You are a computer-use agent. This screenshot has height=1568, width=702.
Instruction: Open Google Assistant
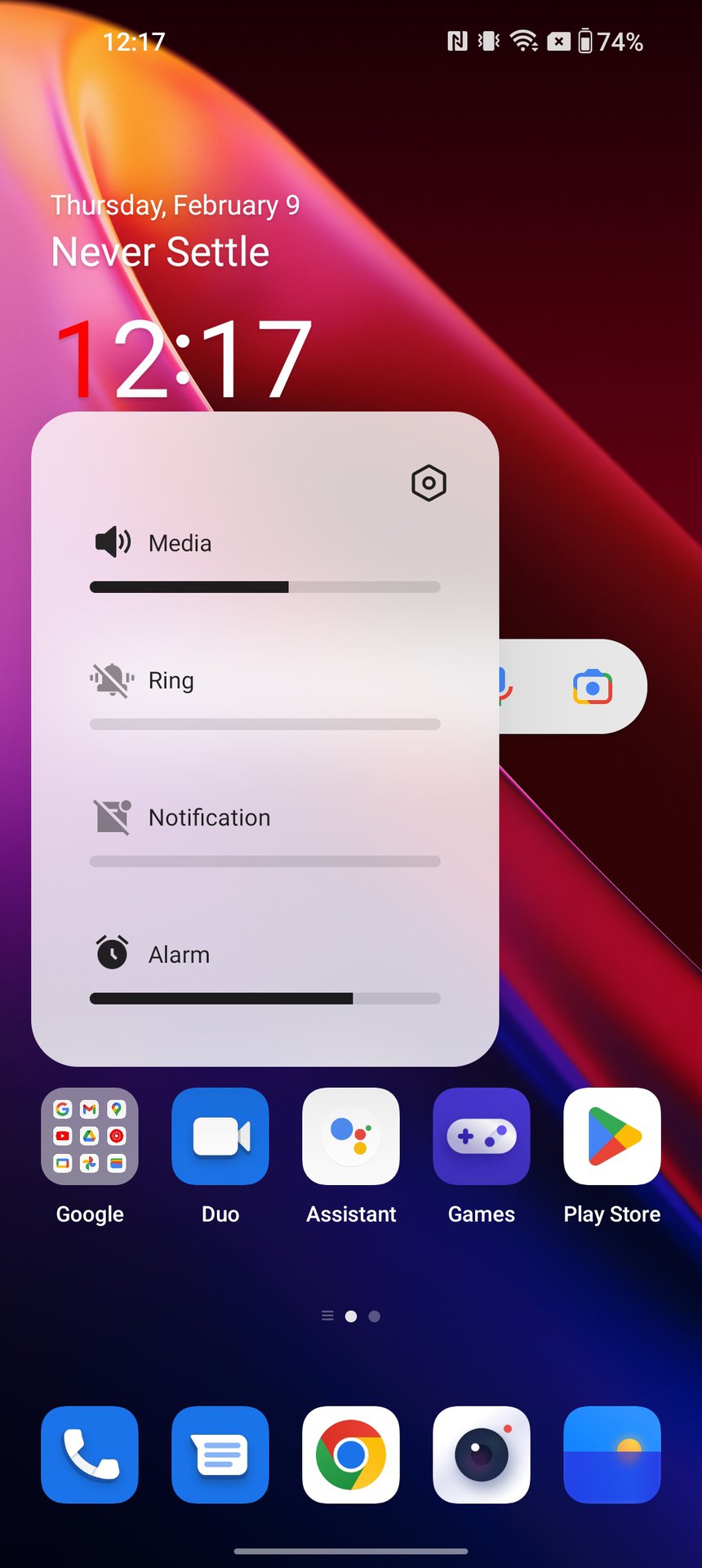(351, 1136)
